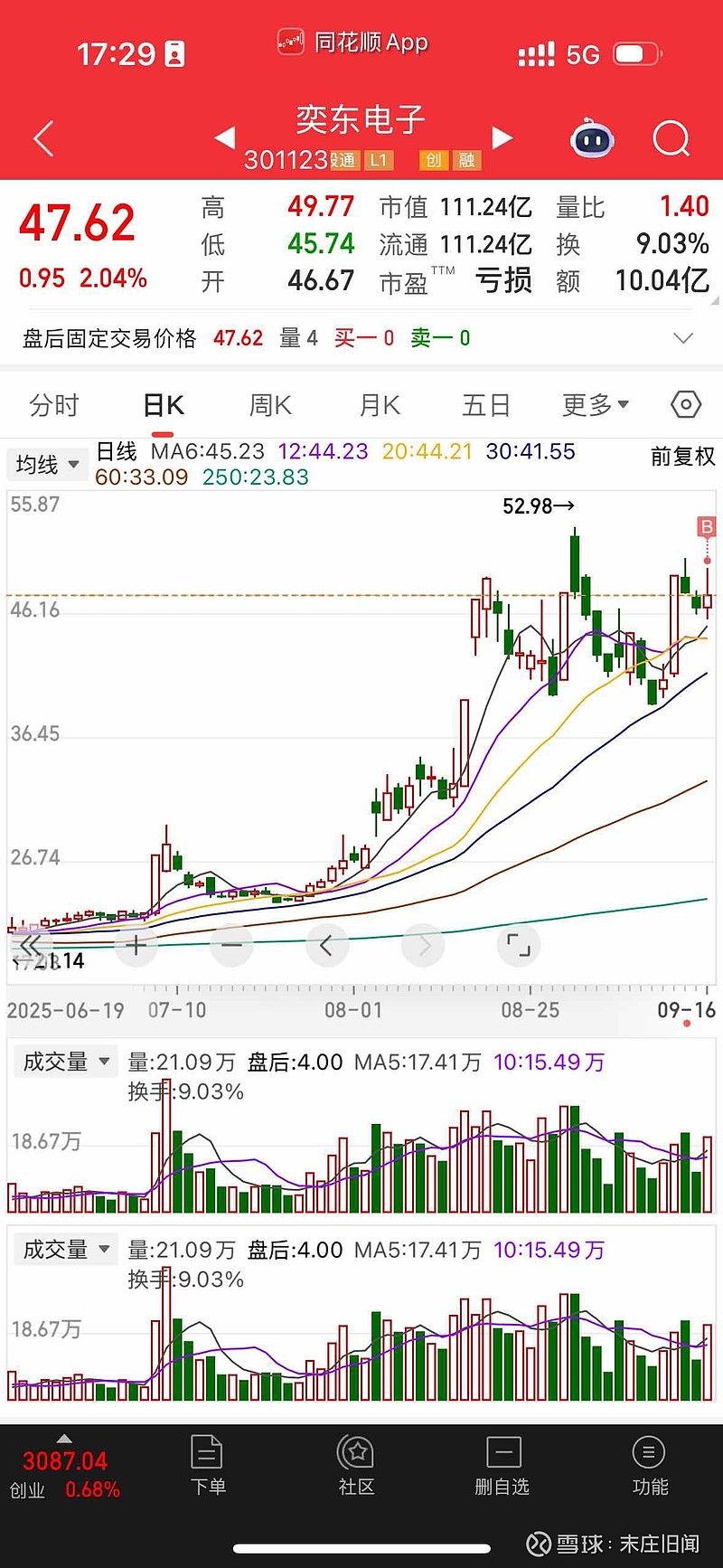Zoom in the K-line chart
The image size is (723, 1568).
coord(136,946)
